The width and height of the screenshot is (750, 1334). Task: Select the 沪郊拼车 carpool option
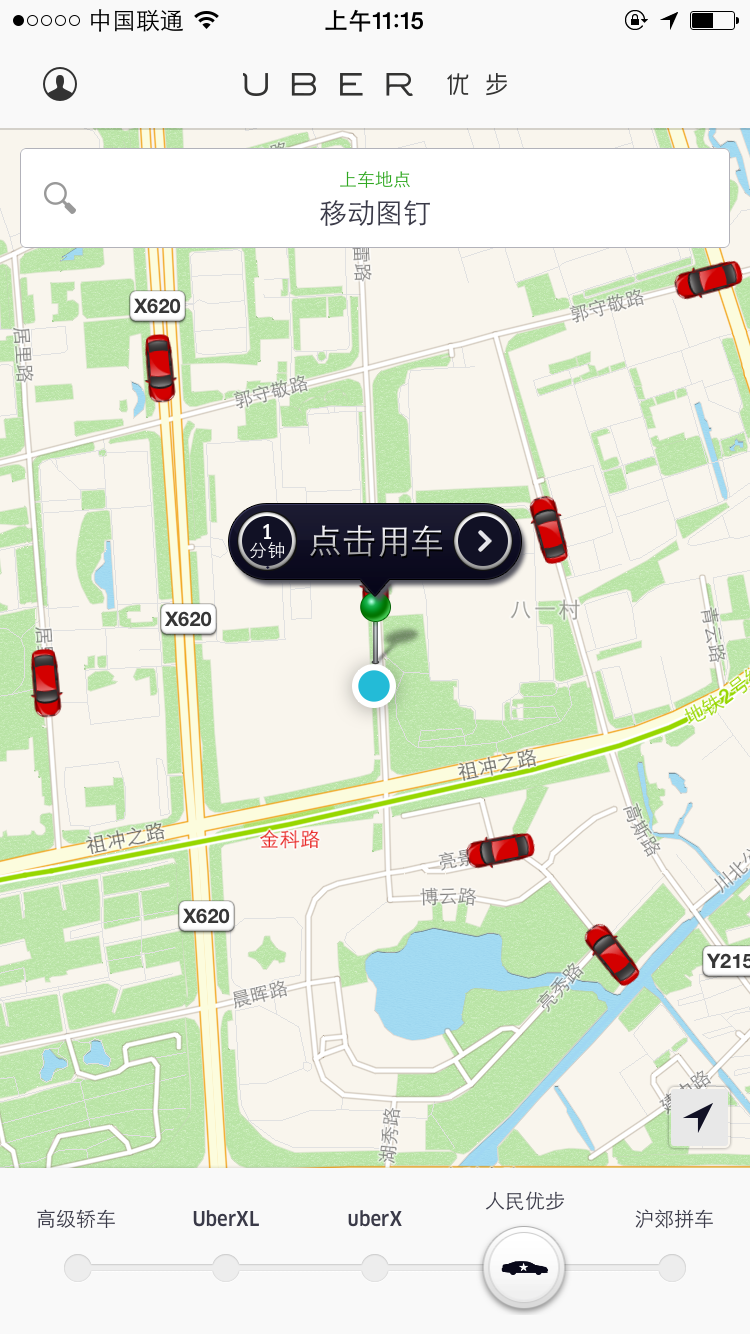[672, 1267]
